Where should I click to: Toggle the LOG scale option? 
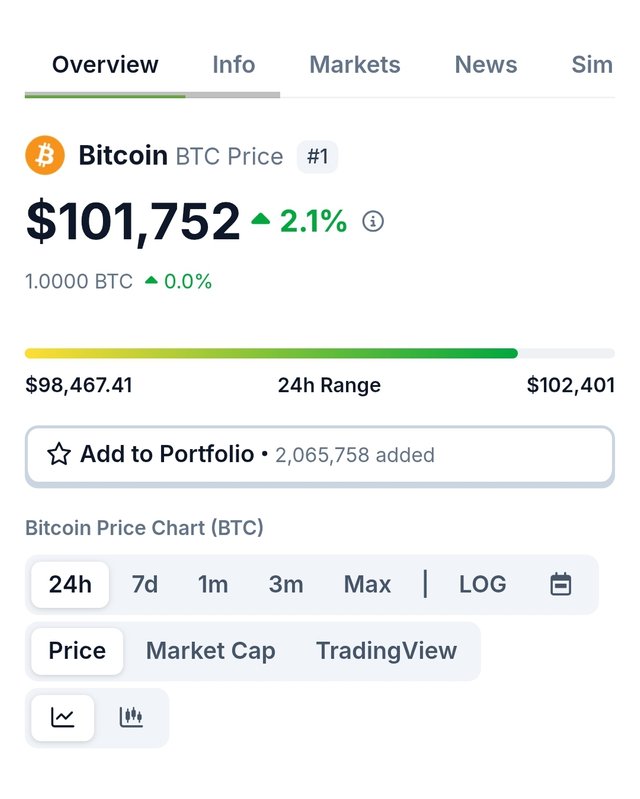[x=482, y=584]
